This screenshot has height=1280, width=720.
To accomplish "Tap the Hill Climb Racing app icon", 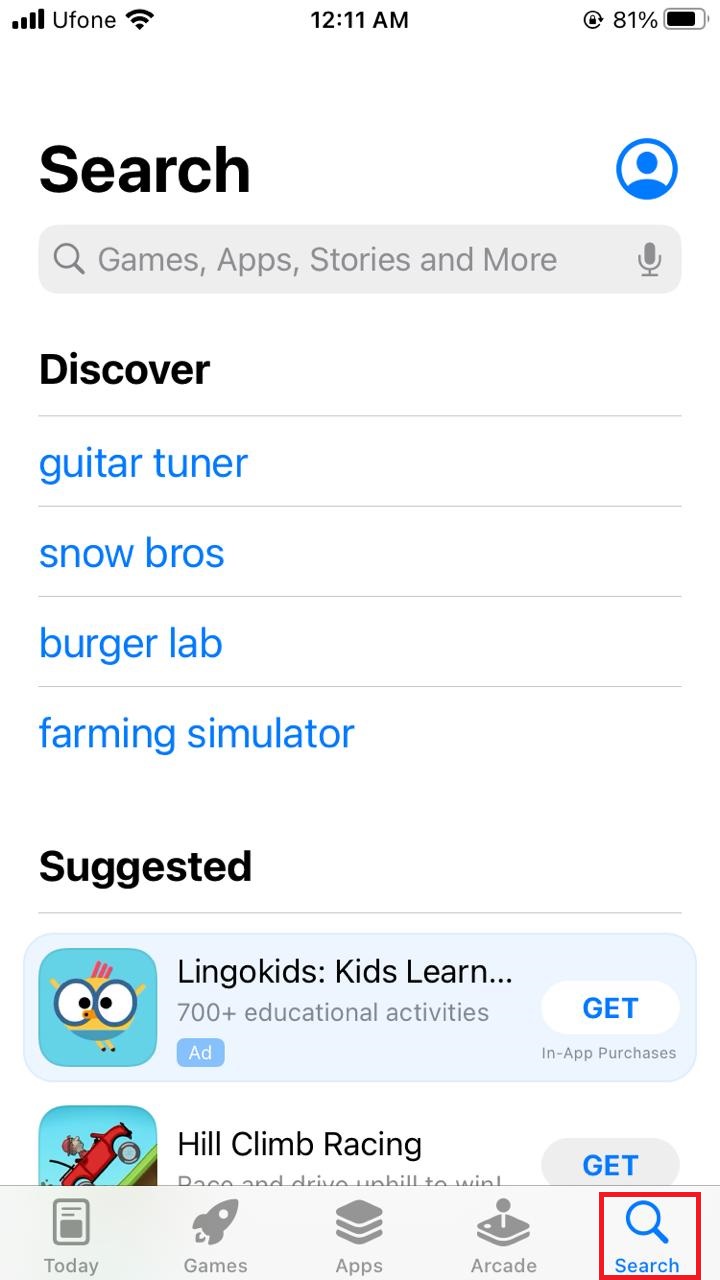I will click(97, 1150).
